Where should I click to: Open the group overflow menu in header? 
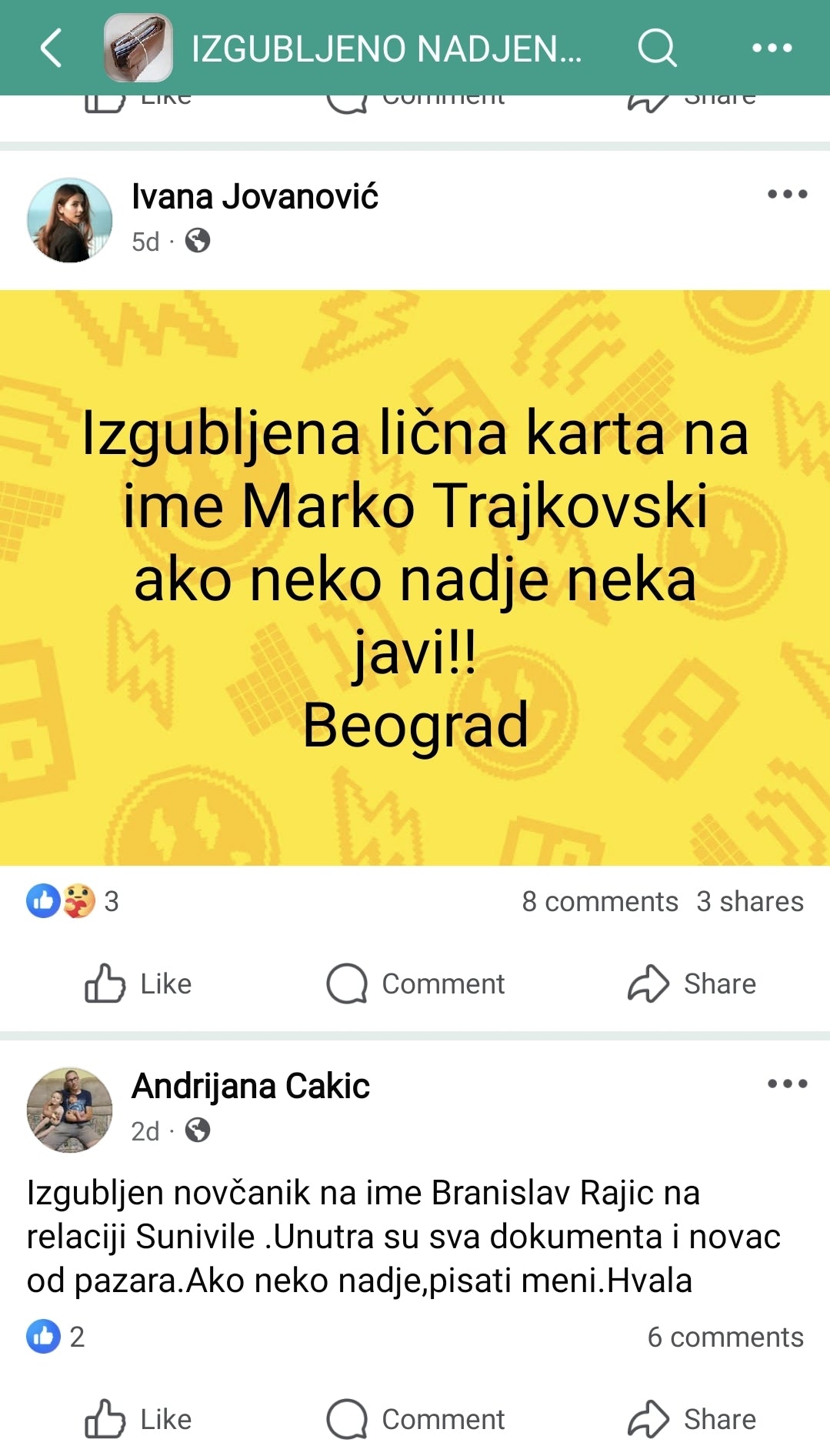[772, 48]
